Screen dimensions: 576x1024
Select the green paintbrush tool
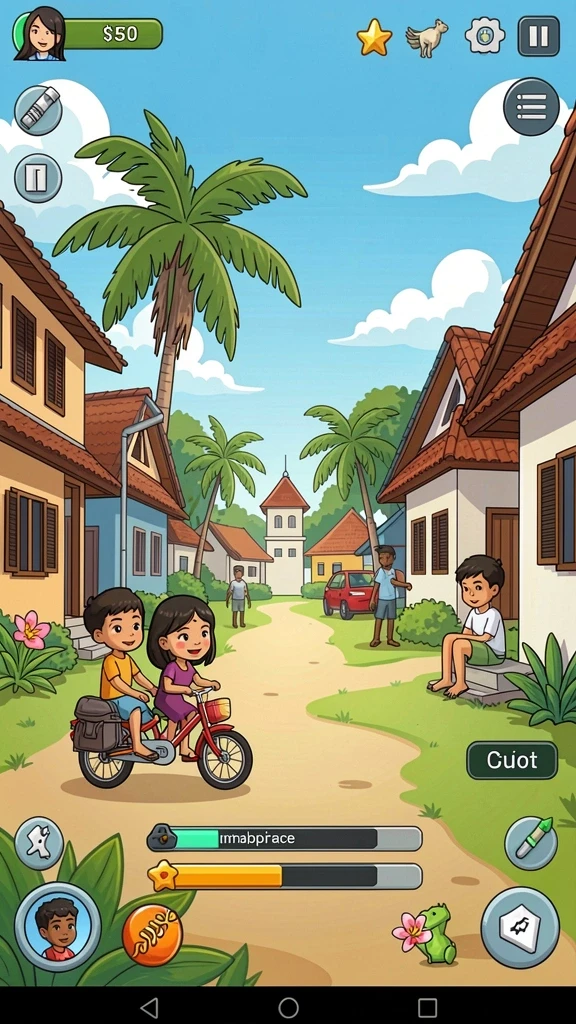(532, 843)
